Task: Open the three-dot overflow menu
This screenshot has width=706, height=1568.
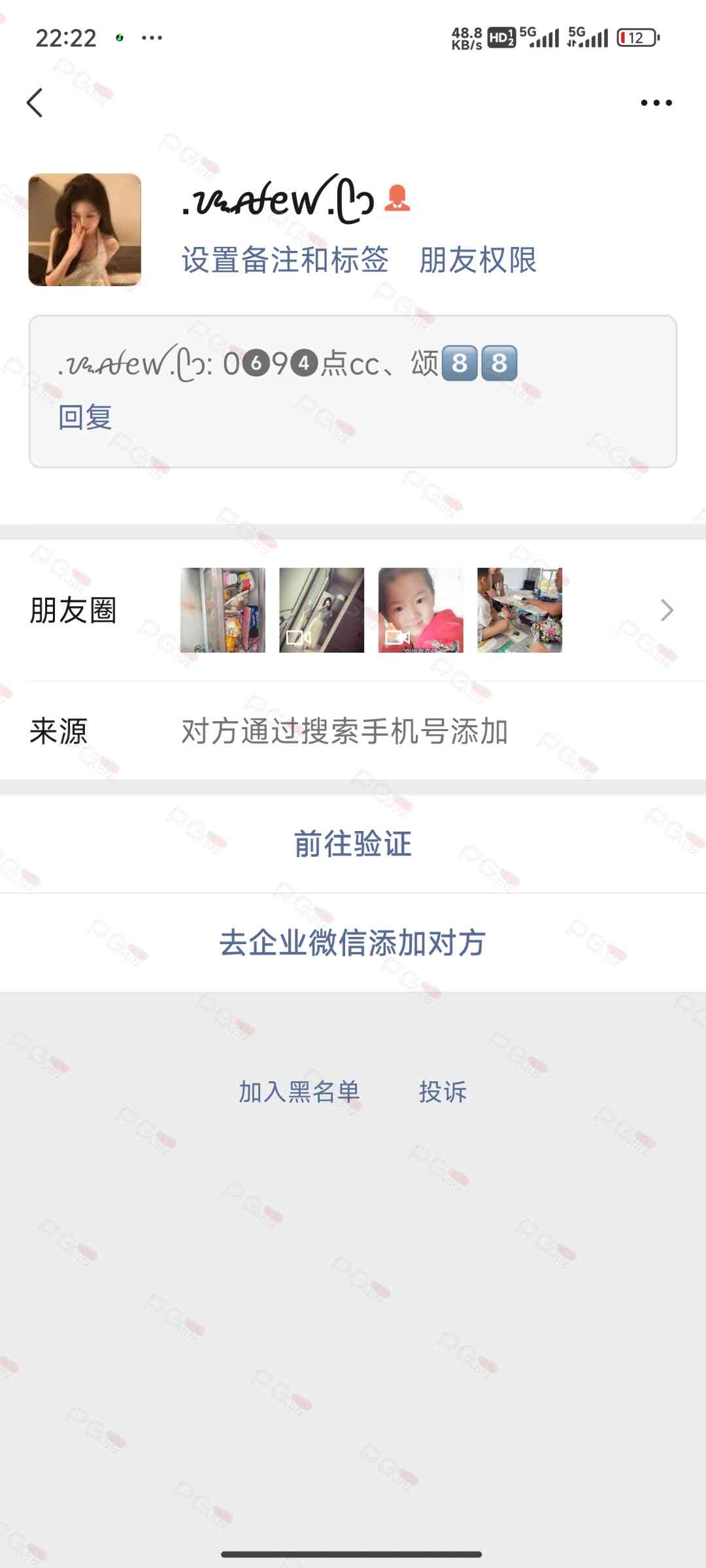Action: 656,103
